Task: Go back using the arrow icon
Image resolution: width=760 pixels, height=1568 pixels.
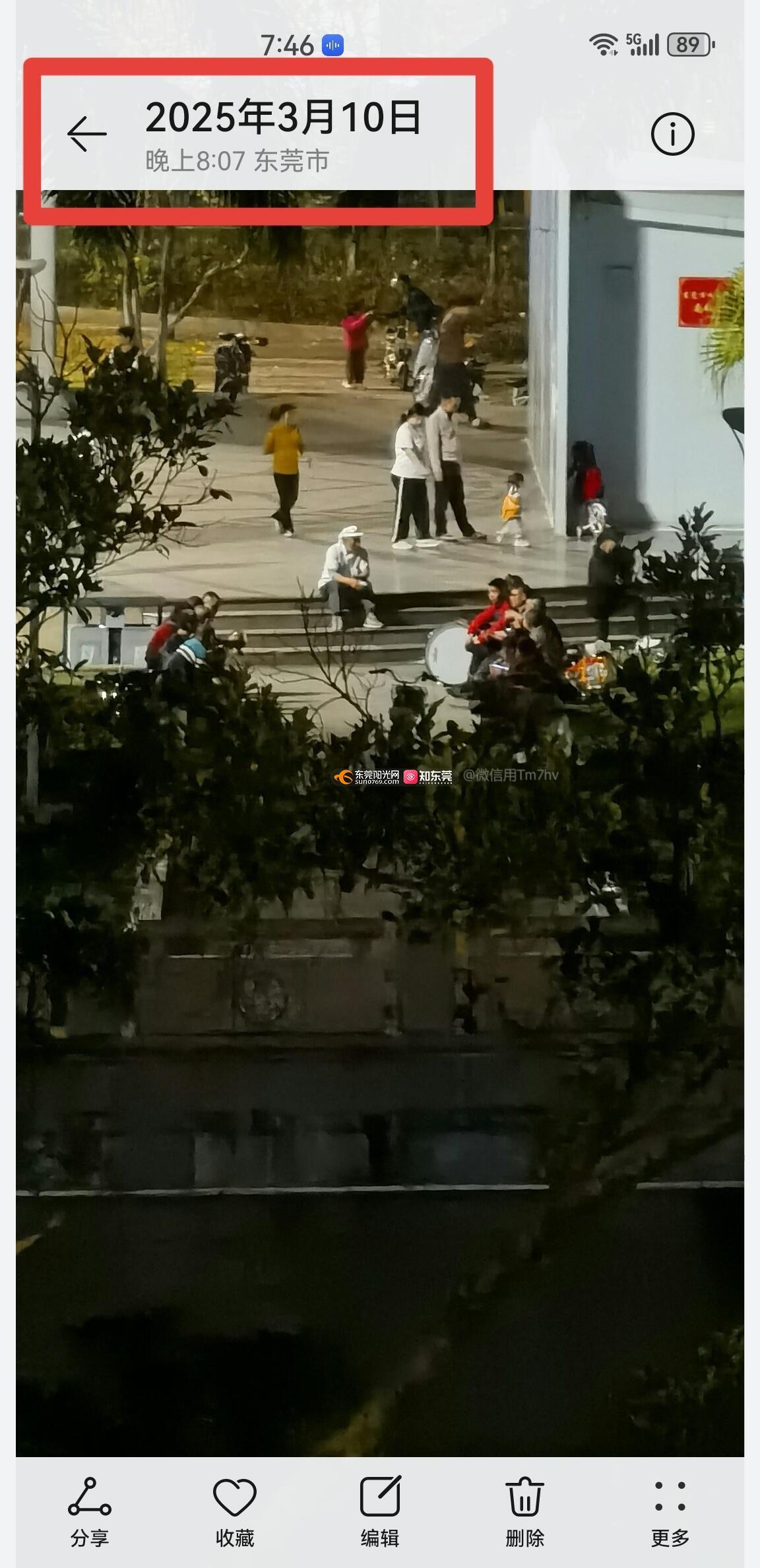Action: tap(86, 134)
